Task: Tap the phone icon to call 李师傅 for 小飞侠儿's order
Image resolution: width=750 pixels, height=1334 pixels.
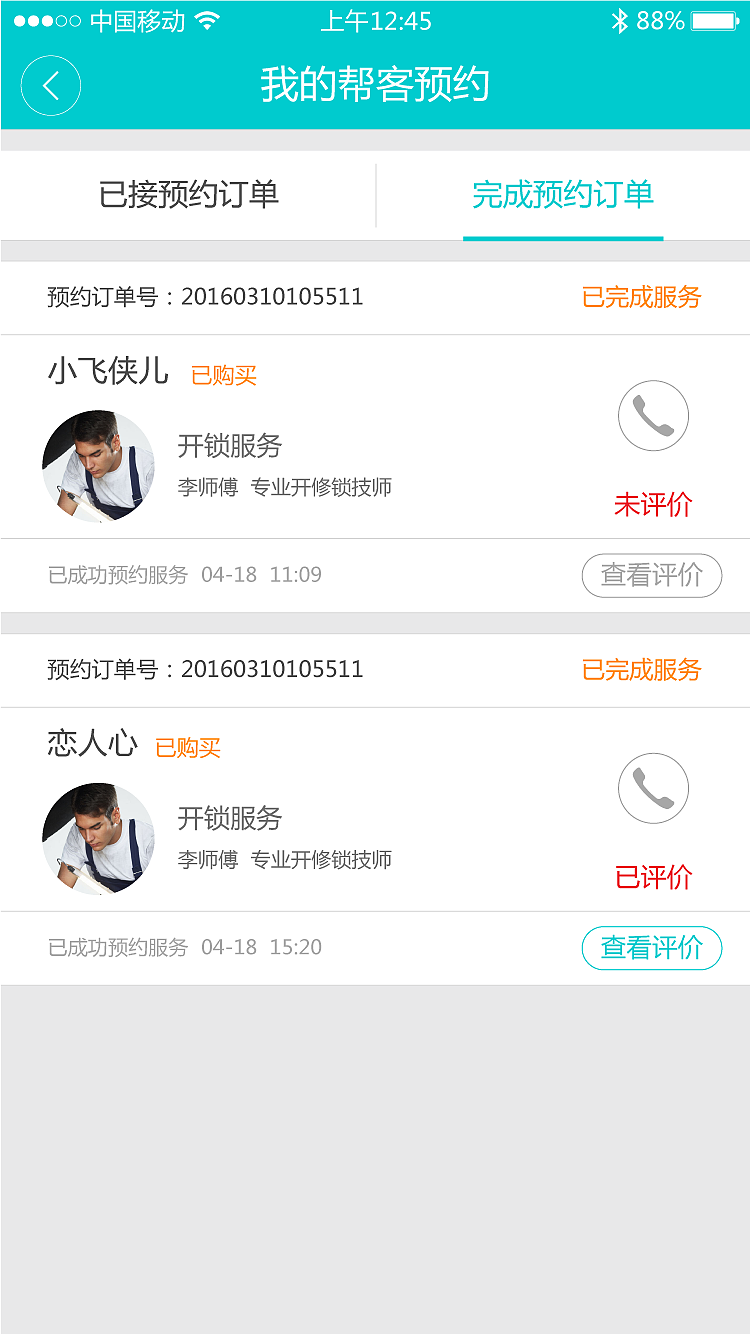Action: [653, 415]
